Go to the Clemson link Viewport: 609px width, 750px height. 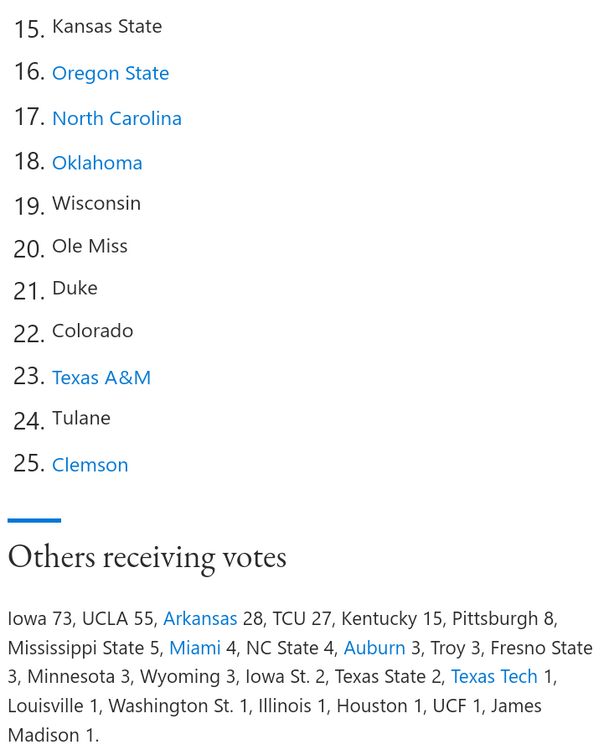click(x=90, y=465)
